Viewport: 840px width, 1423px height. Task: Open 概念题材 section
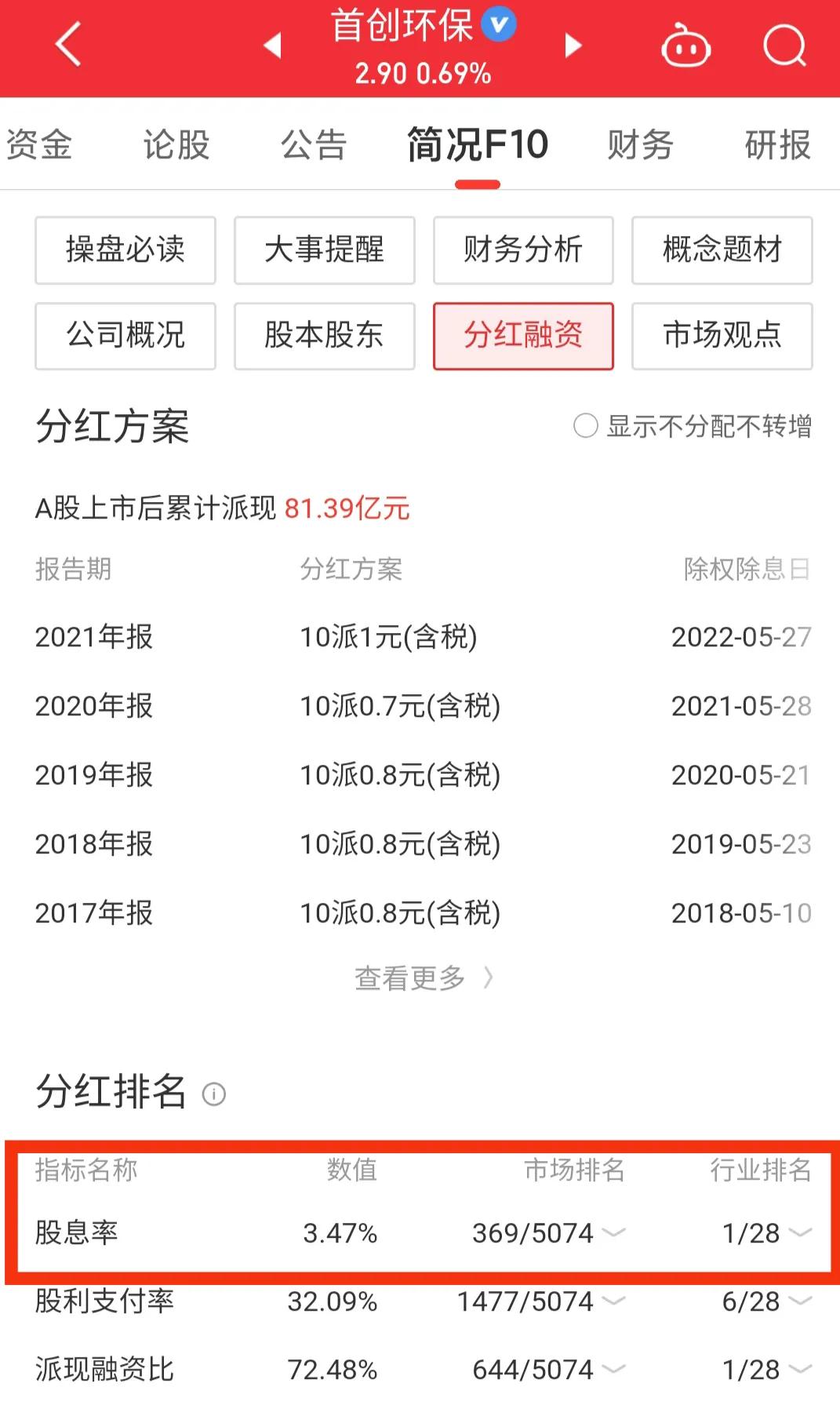click(722, 249)
